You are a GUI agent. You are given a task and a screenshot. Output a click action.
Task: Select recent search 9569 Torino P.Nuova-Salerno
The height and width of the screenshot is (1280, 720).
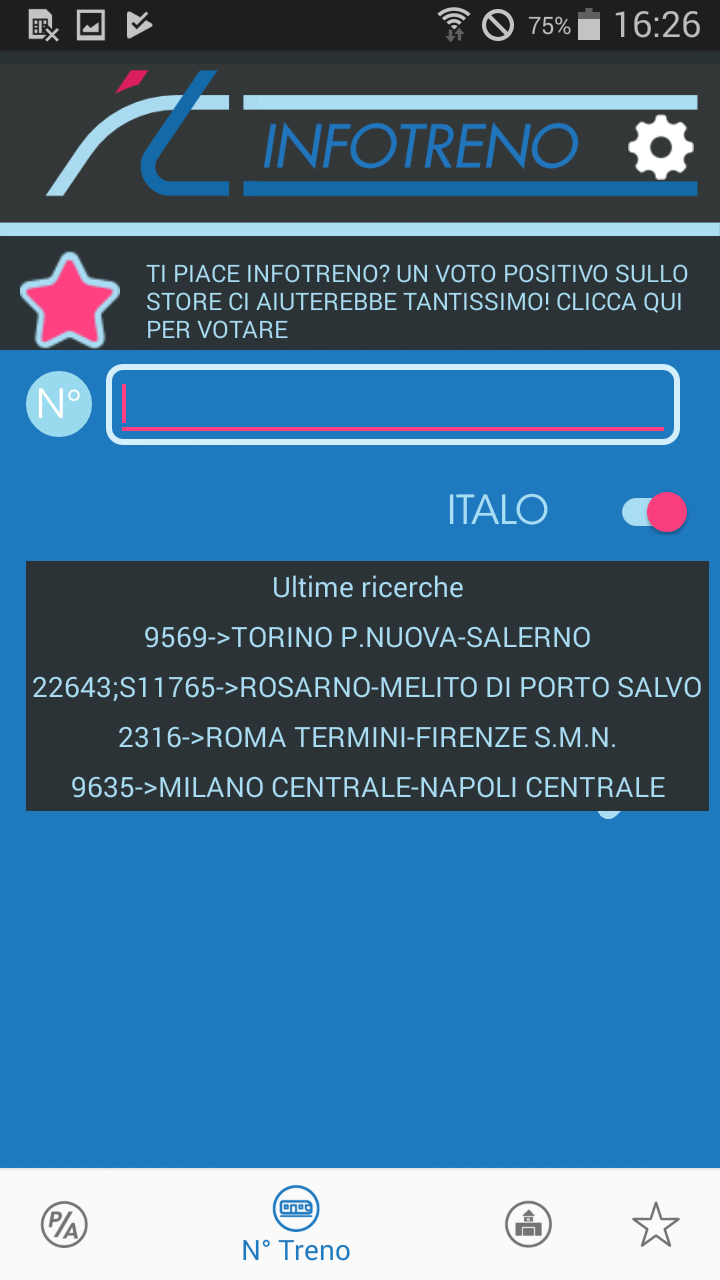367,637
